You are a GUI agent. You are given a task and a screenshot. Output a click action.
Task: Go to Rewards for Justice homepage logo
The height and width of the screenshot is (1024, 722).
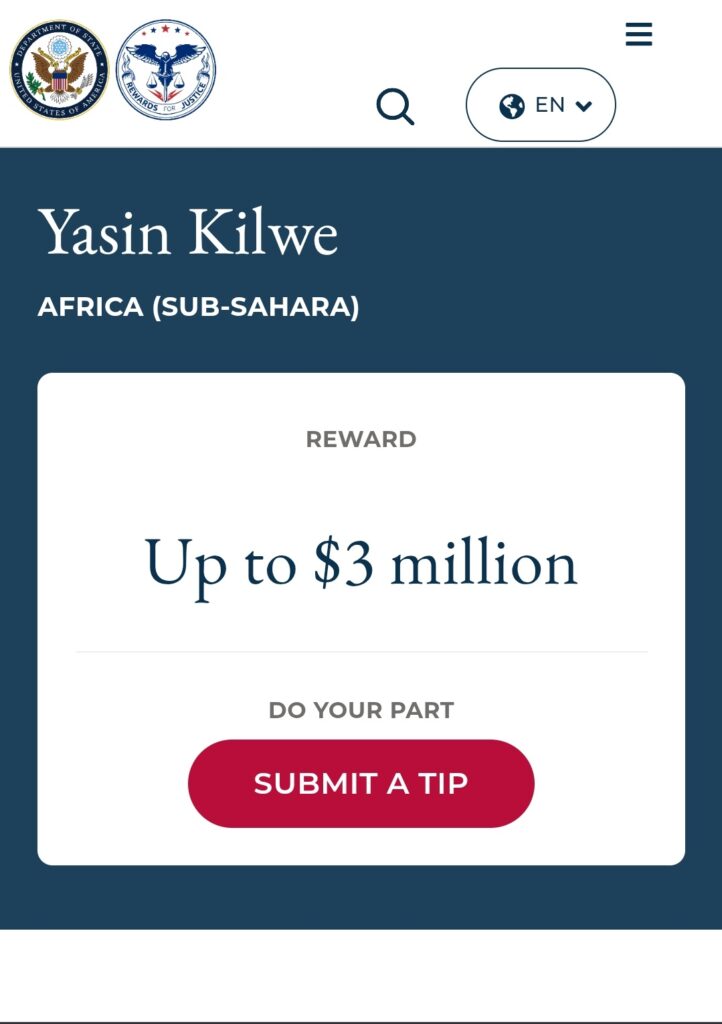[166, 70]
